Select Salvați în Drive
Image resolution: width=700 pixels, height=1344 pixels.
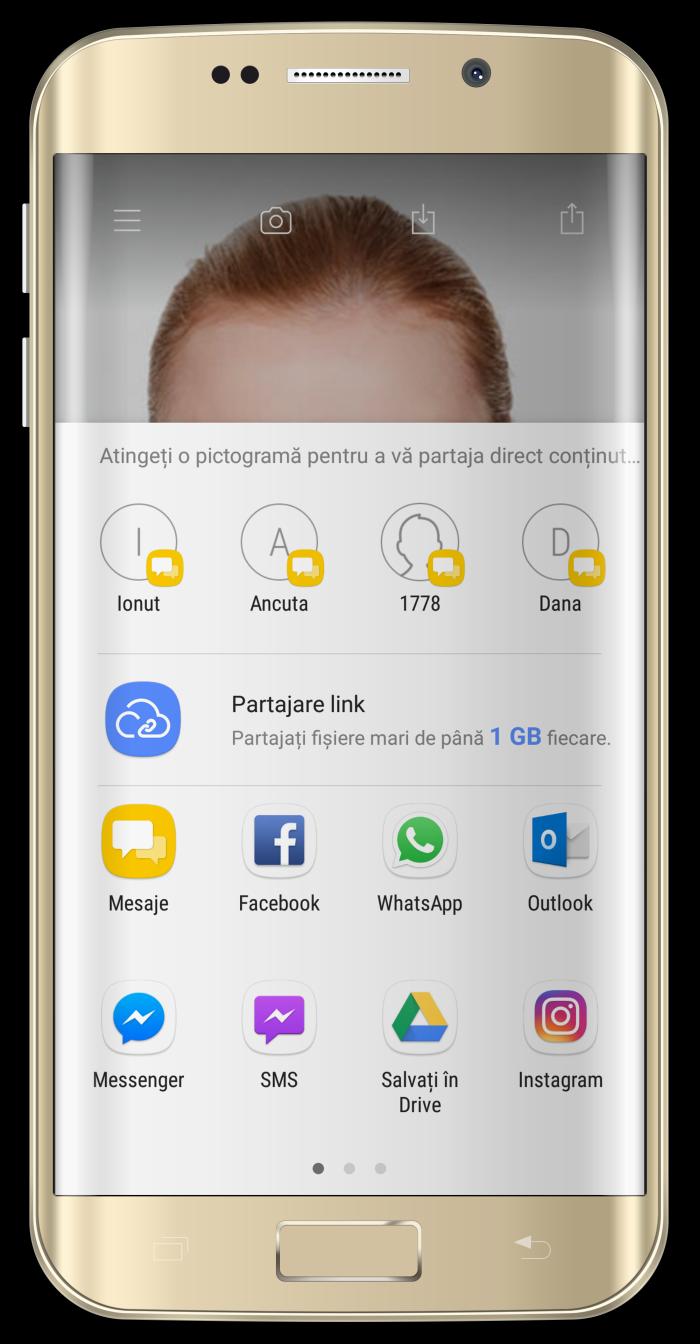[420, 1019]
